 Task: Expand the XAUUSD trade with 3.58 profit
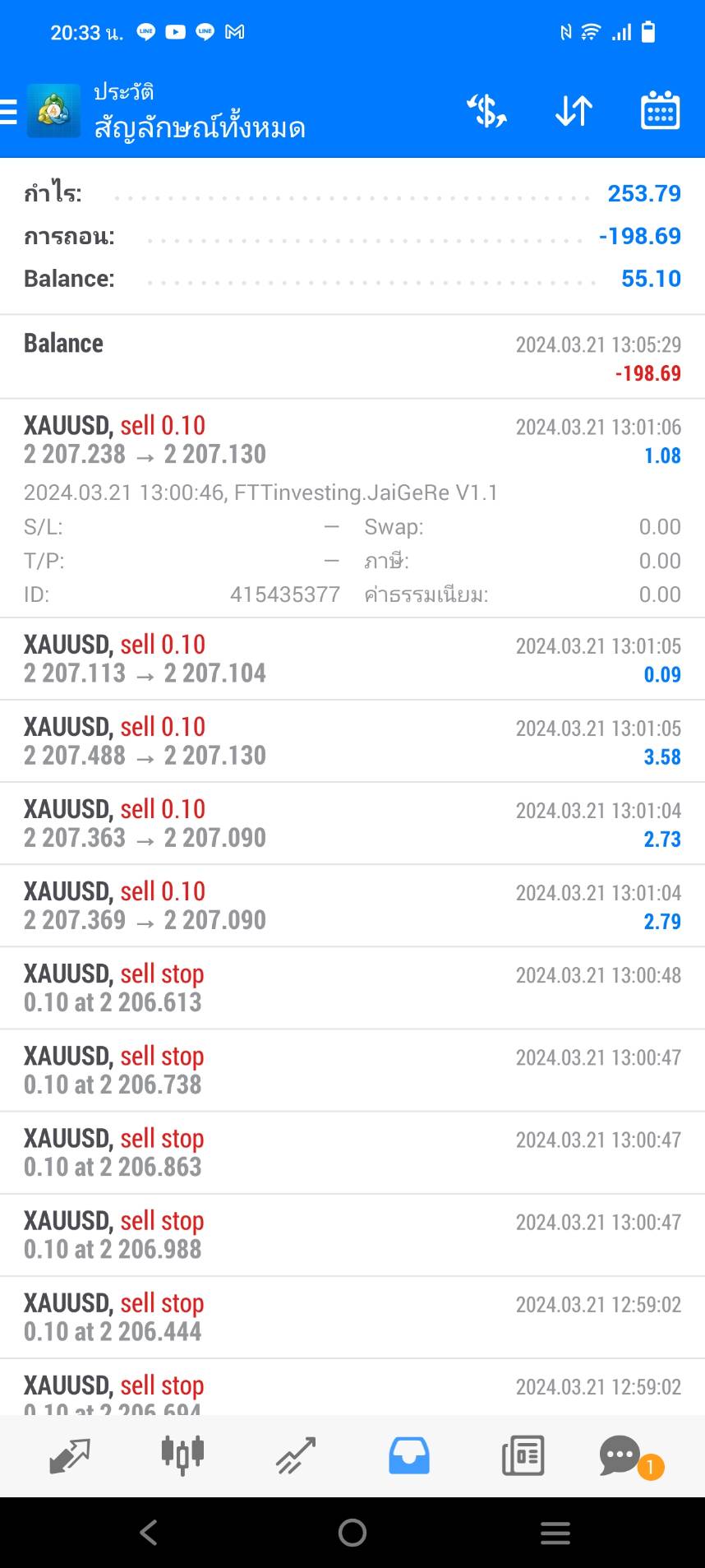click(x=352, y=742)
